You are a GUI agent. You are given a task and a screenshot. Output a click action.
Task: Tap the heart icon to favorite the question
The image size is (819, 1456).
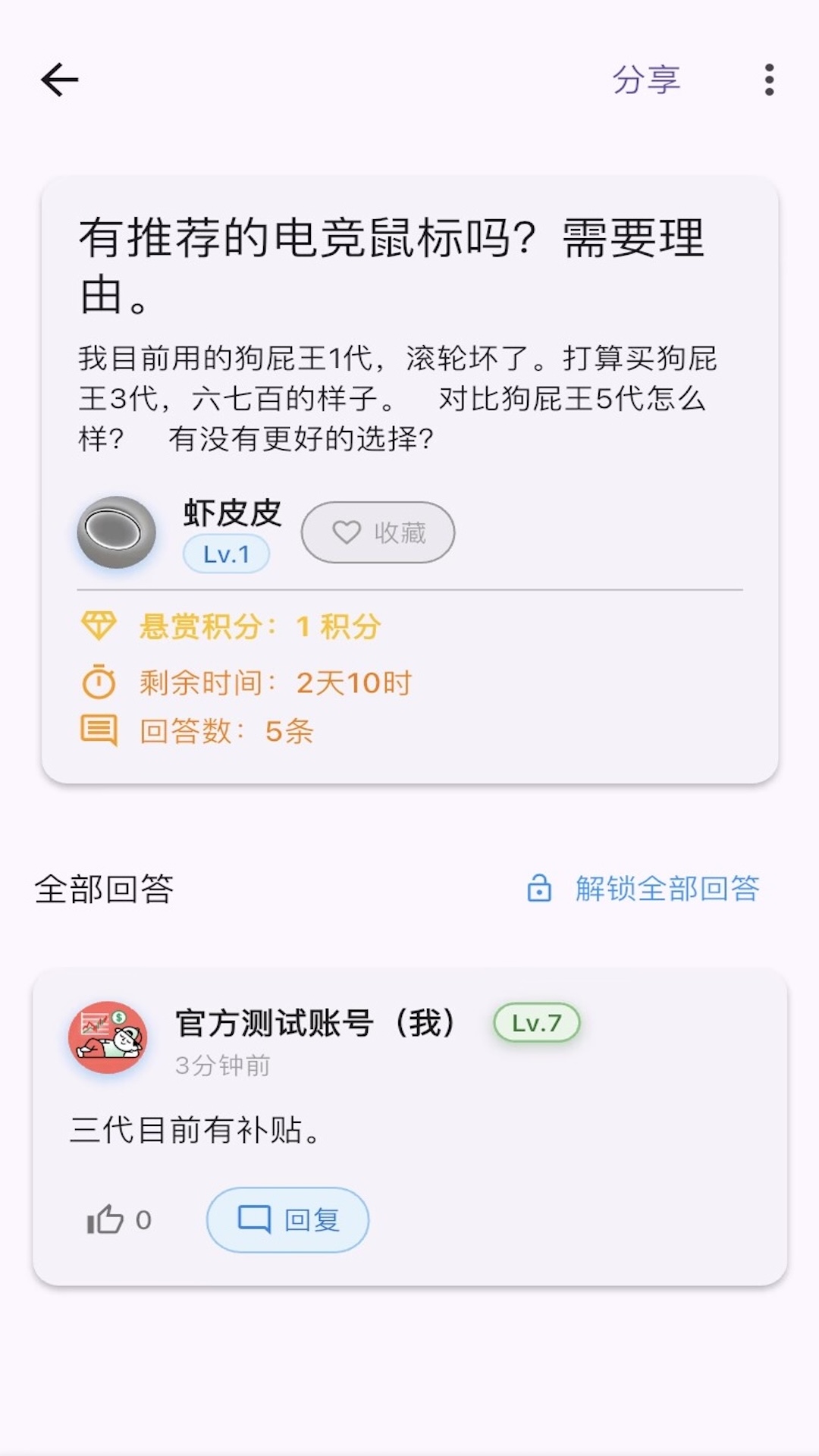[x=348, y=532]
